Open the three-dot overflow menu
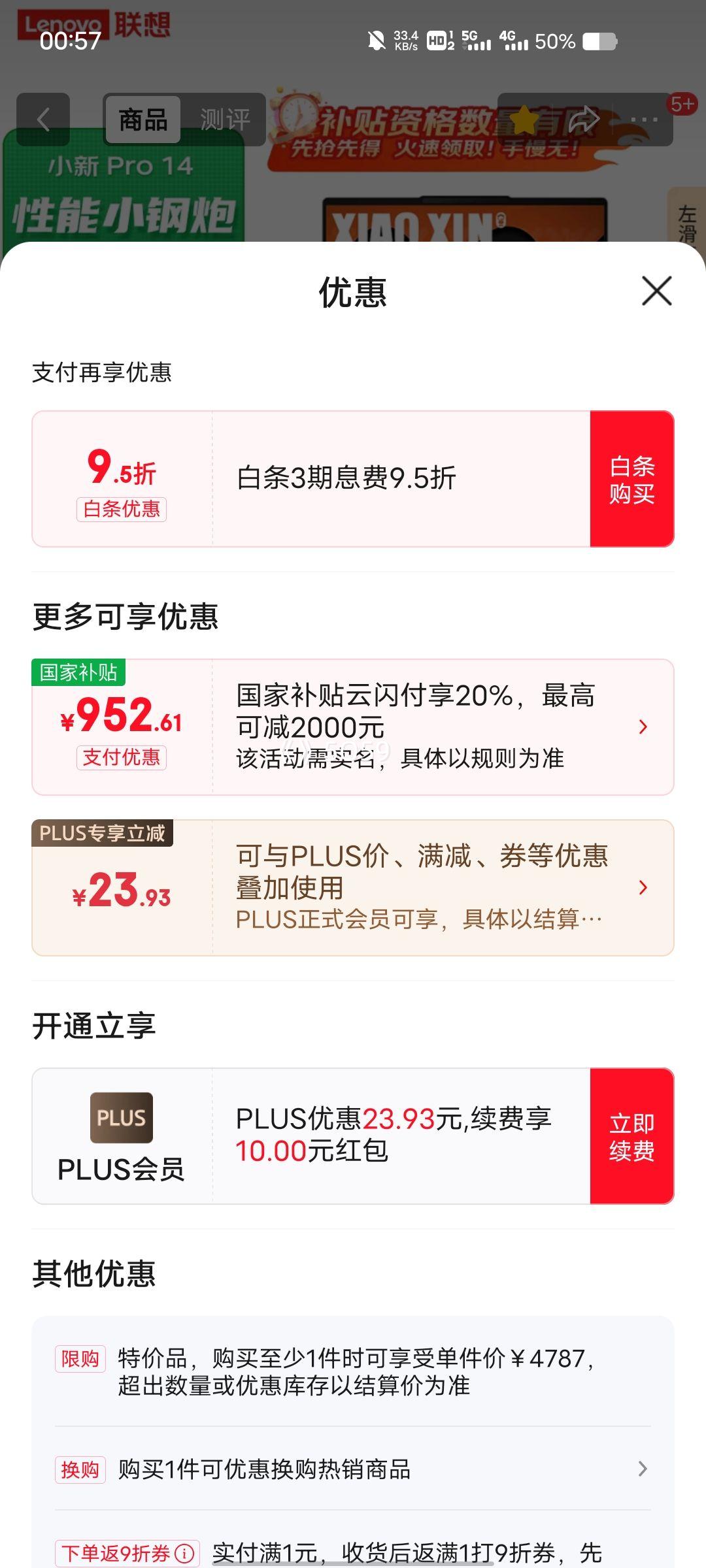The width and height of the screenshot is (706, 1568). pyautogui.click(x=644, y=120)
